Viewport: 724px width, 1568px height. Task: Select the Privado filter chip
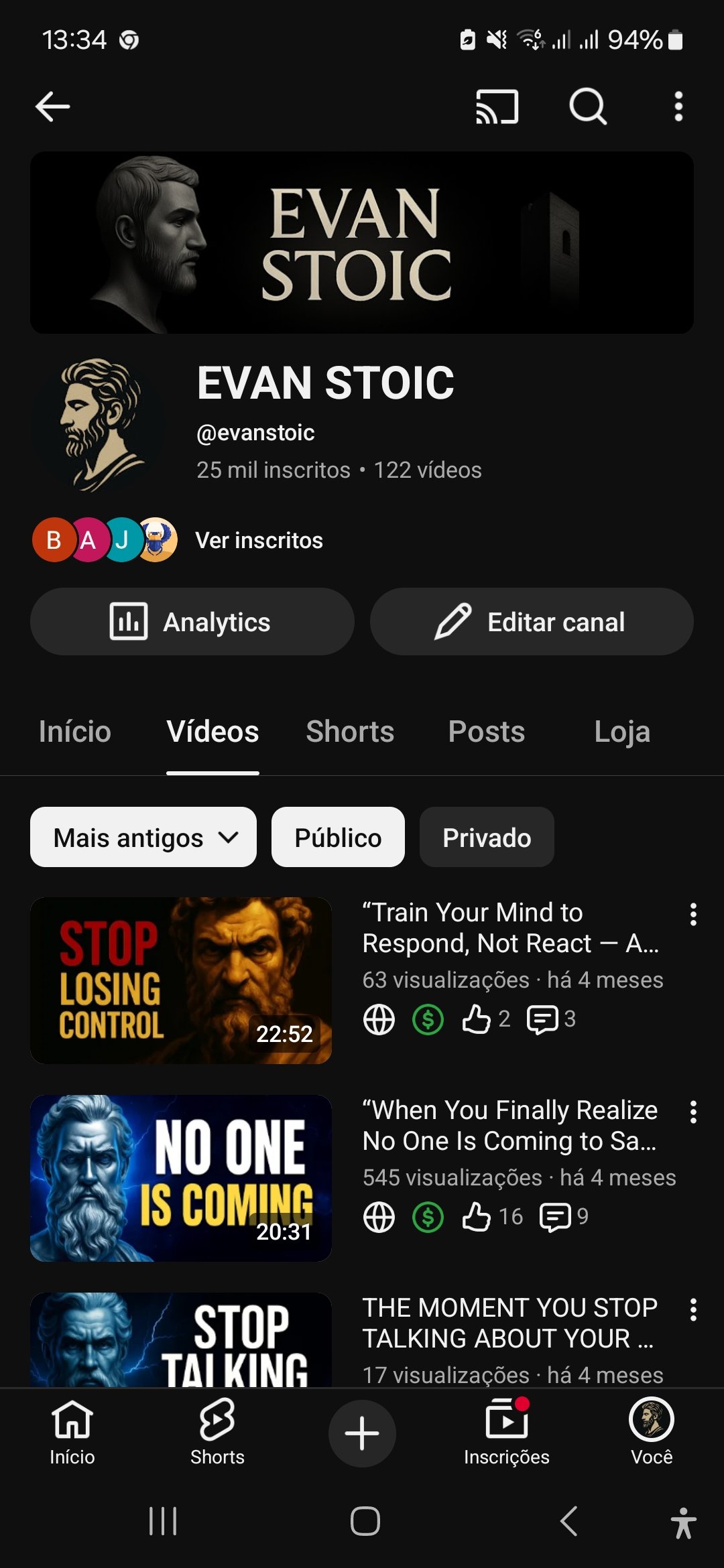tap(487, 838)
